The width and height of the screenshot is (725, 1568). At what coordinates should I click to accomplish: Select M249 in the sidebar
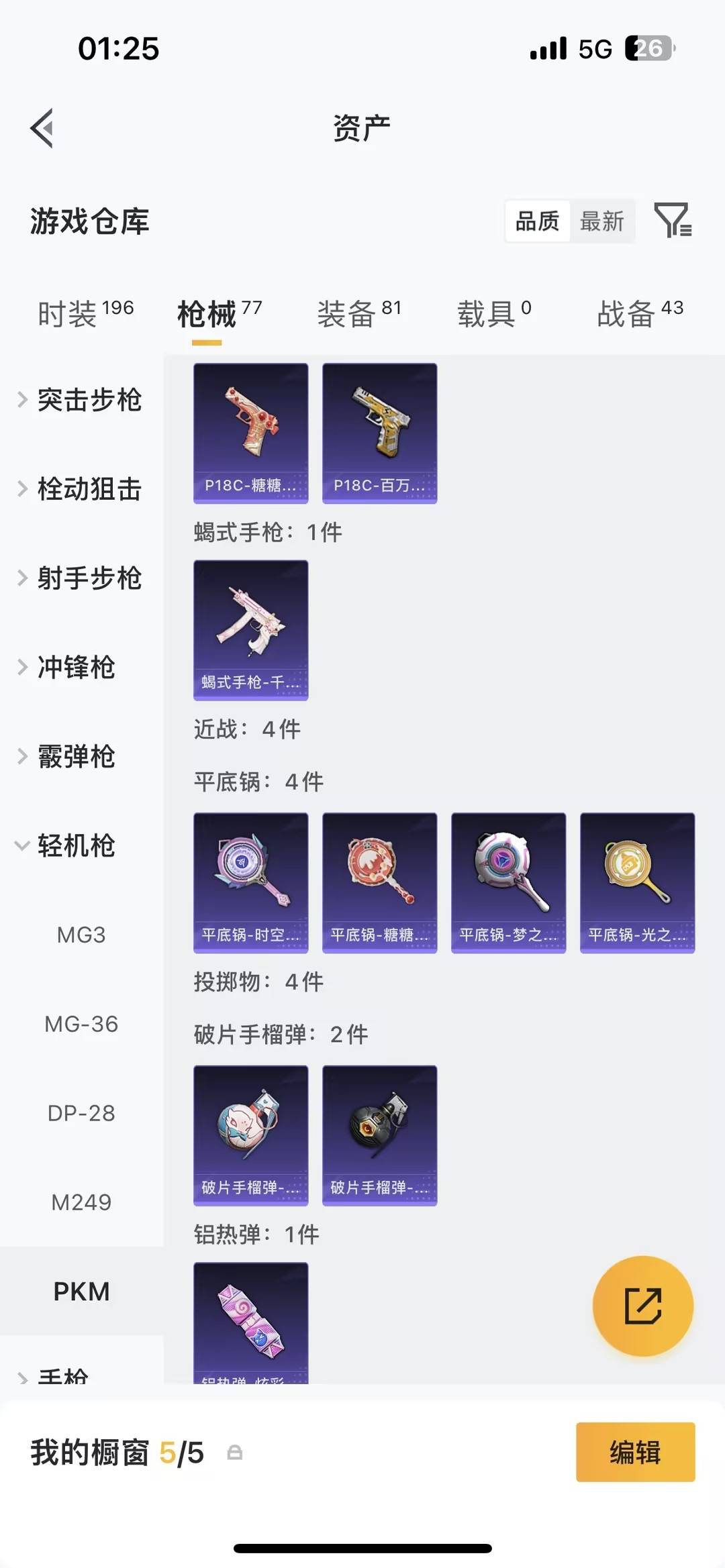pos(82,1202)
